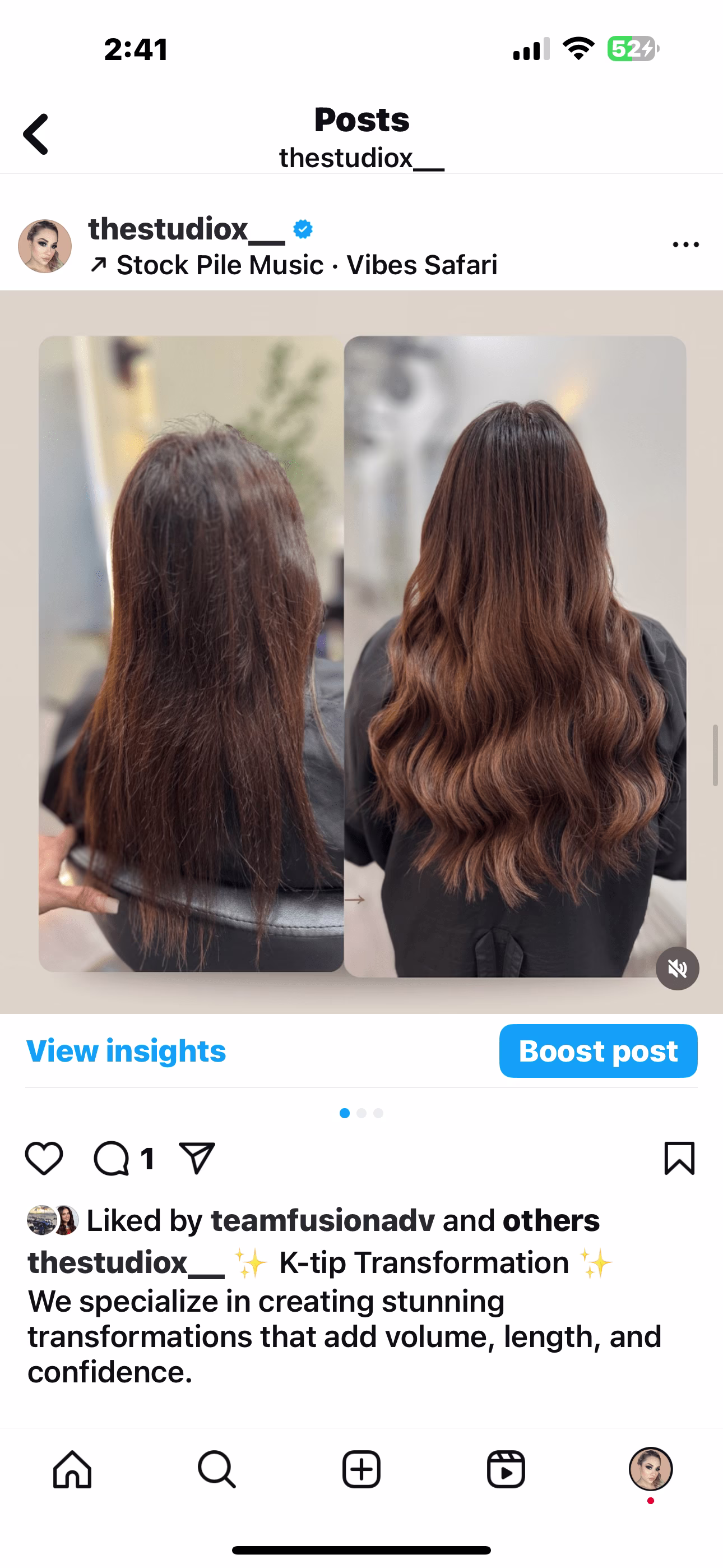The height and width of the screenshot is (1568, 723).
Task: Open thestudiox__ profile picture in post header
Action: point(45,247)
